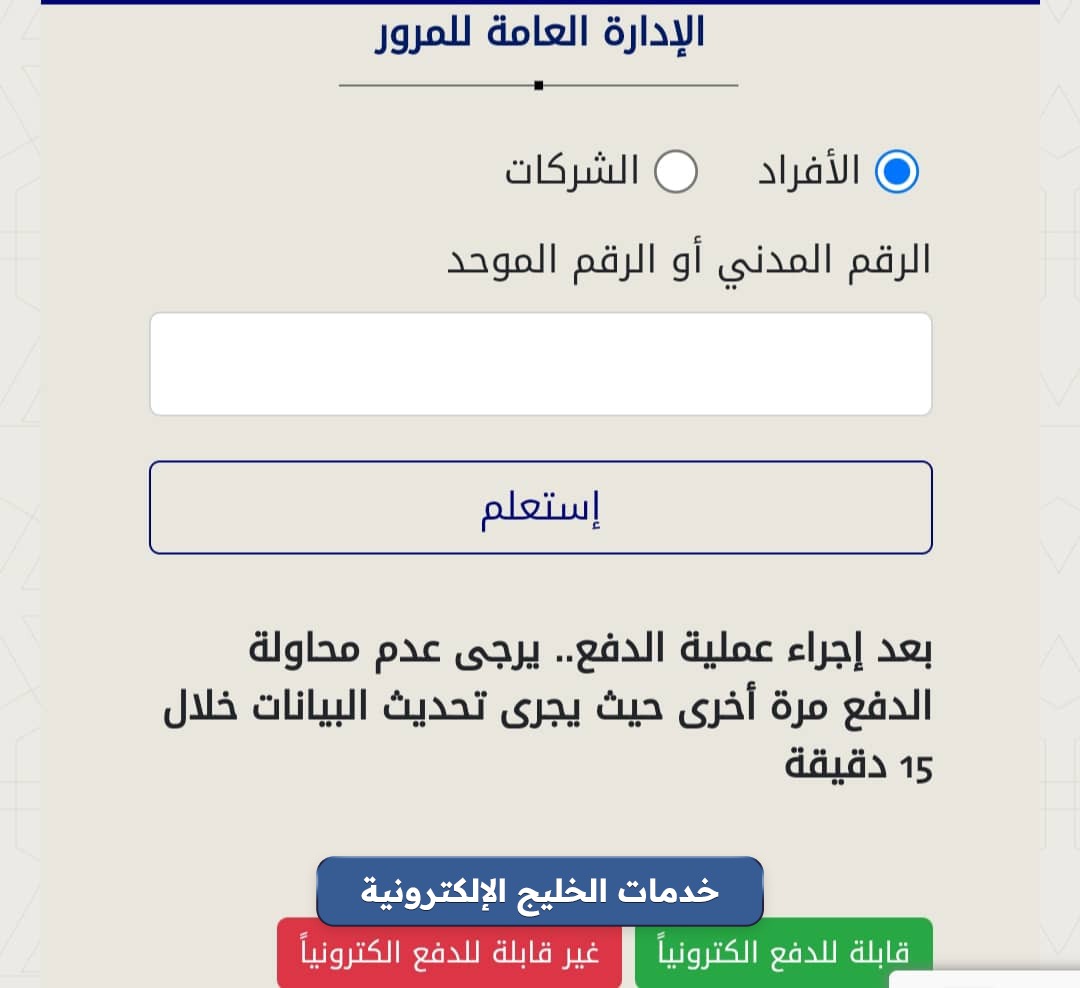
Task: Tap the إستعلم inquiry button
Action: coord(540,508)
